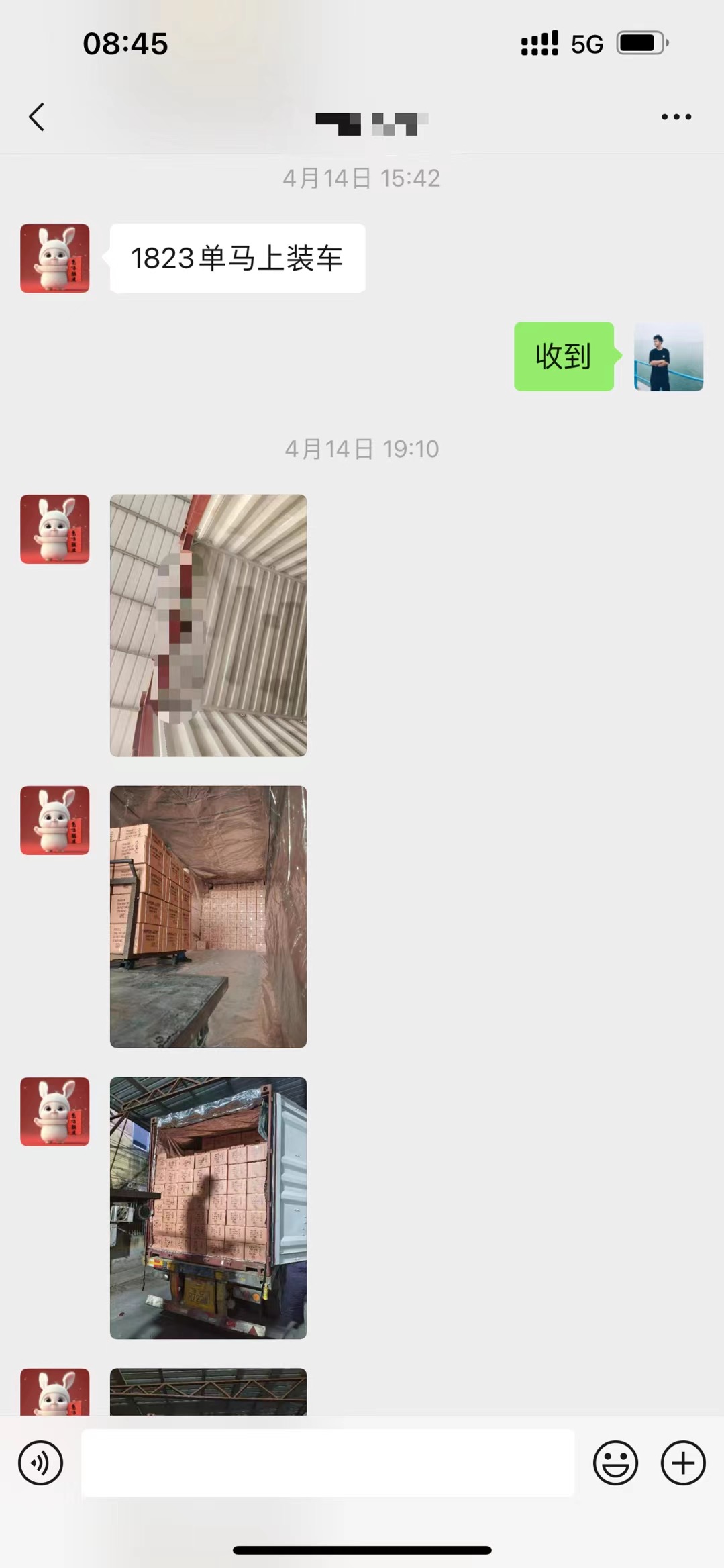Open my own avatar next to 收到

[x=668, y=356]
